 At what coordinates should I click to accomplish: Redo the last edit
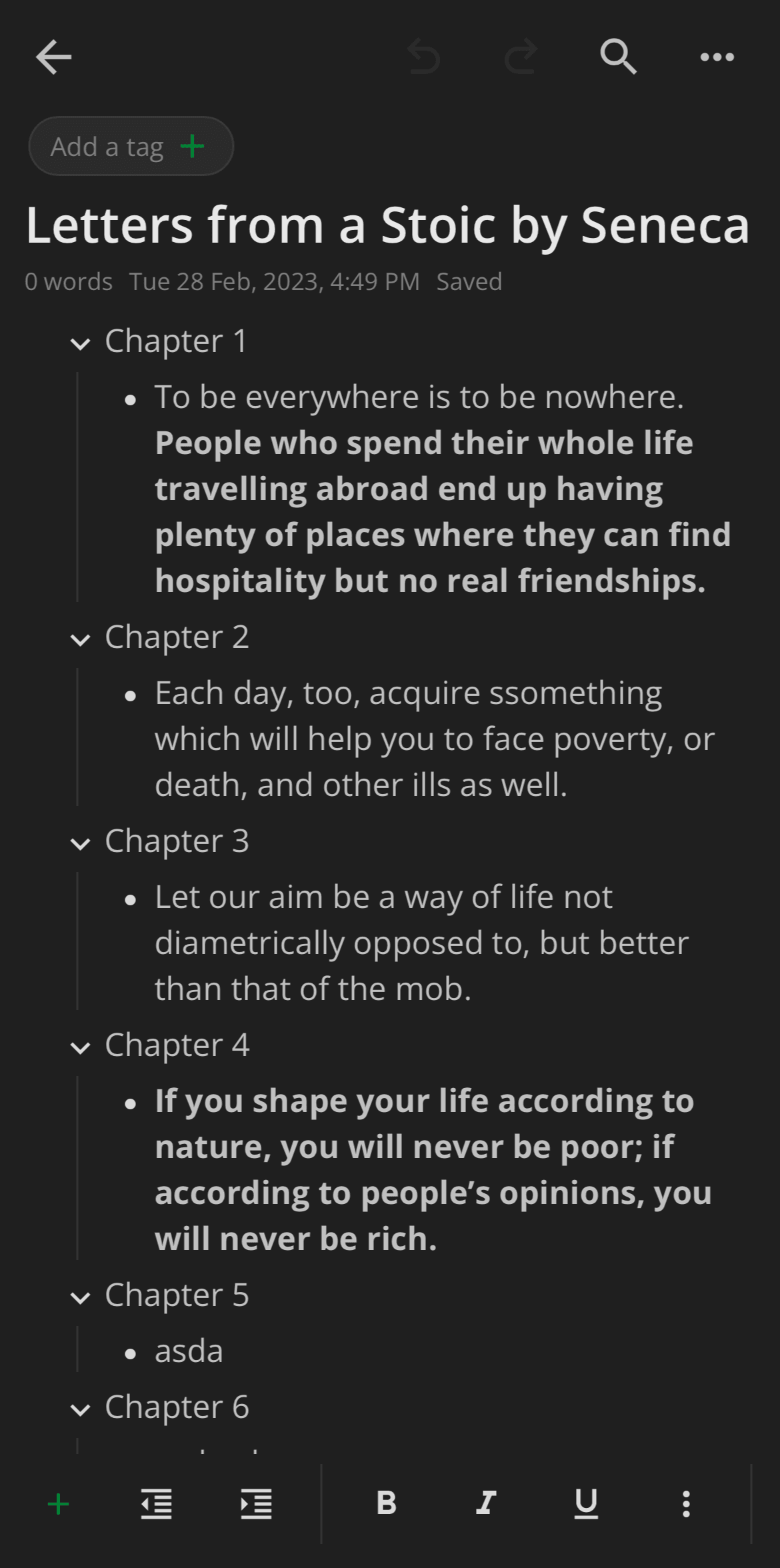pyautogui.click(x=521, y=57)
